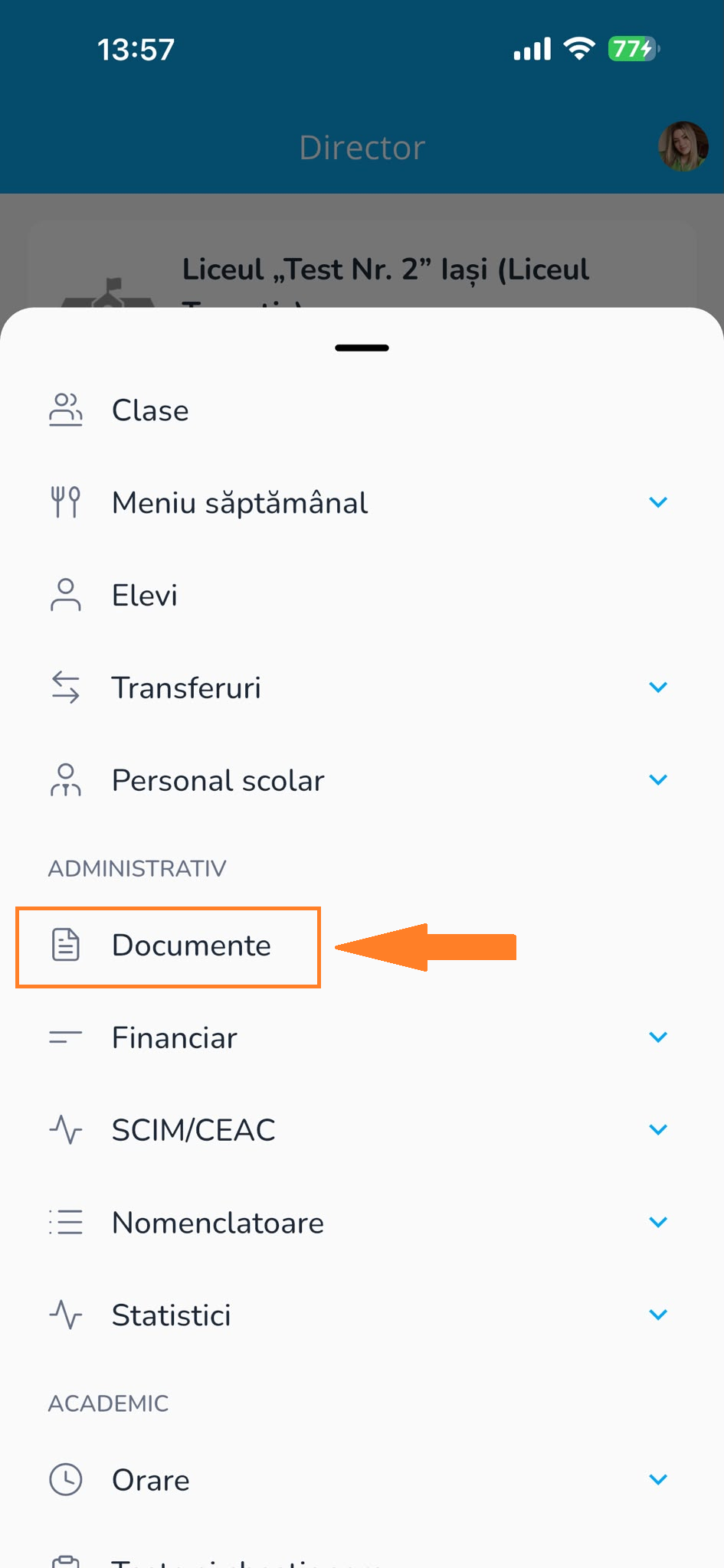Expand the SCIM/CEAC menu

point(362,1130)
